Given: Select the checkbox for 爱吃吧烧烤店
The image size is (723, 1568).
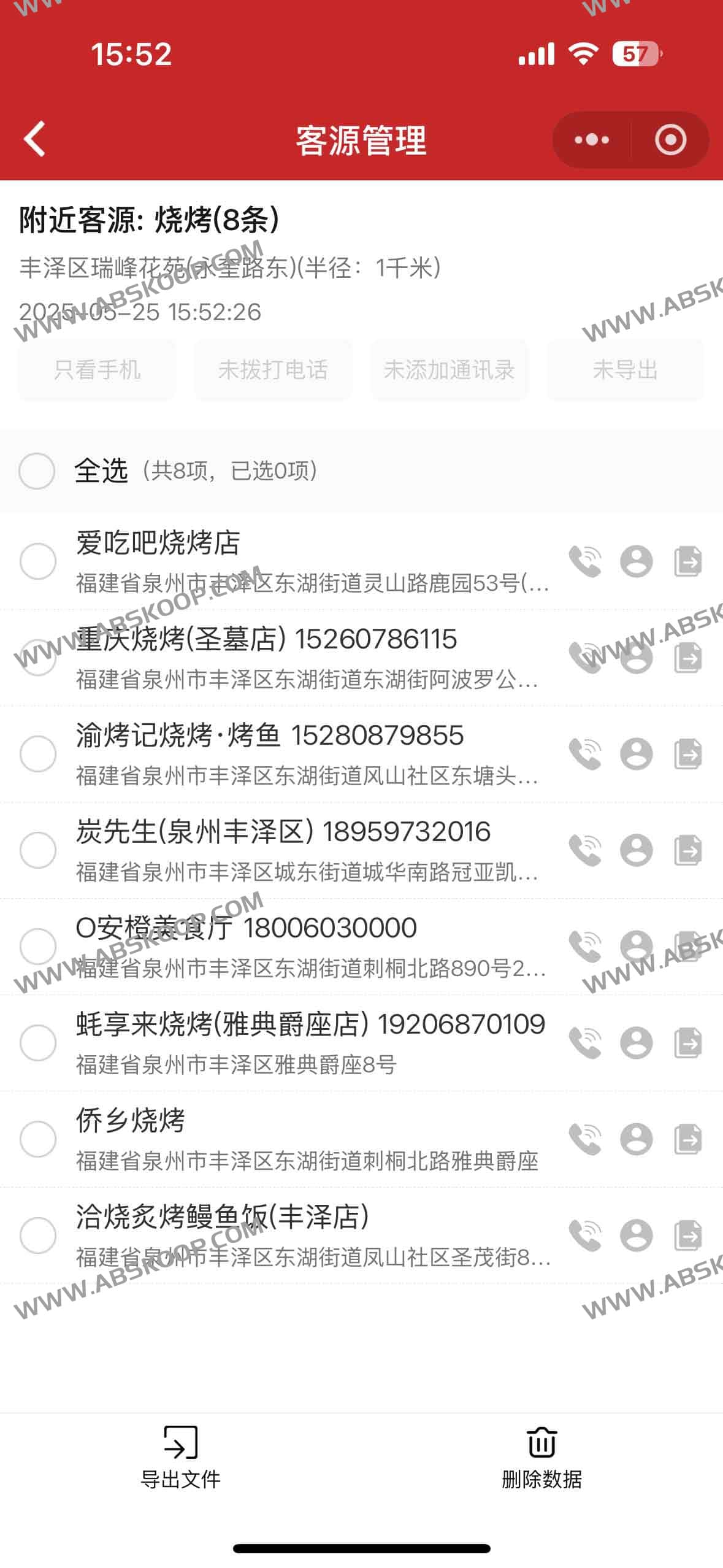Looking at the screenshot, I should coord(38,561).
